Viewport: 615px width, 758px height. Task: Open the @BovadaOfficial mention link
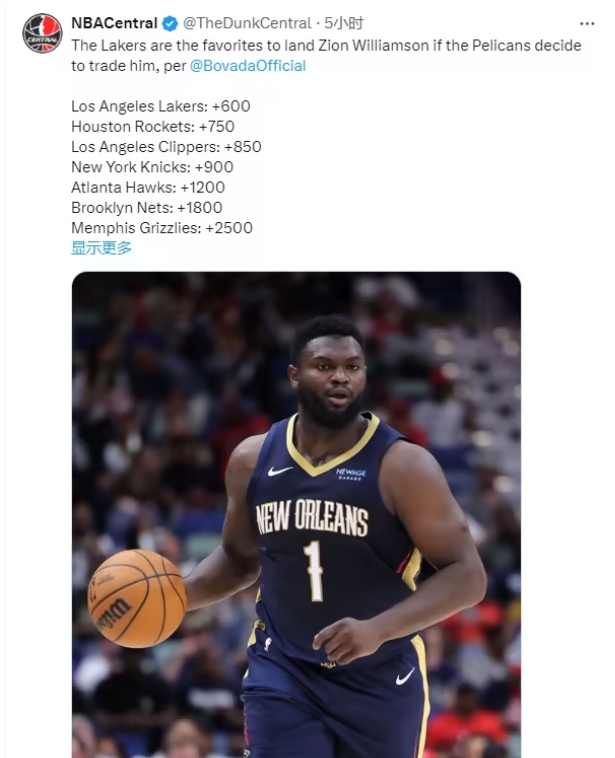(248, 66)
